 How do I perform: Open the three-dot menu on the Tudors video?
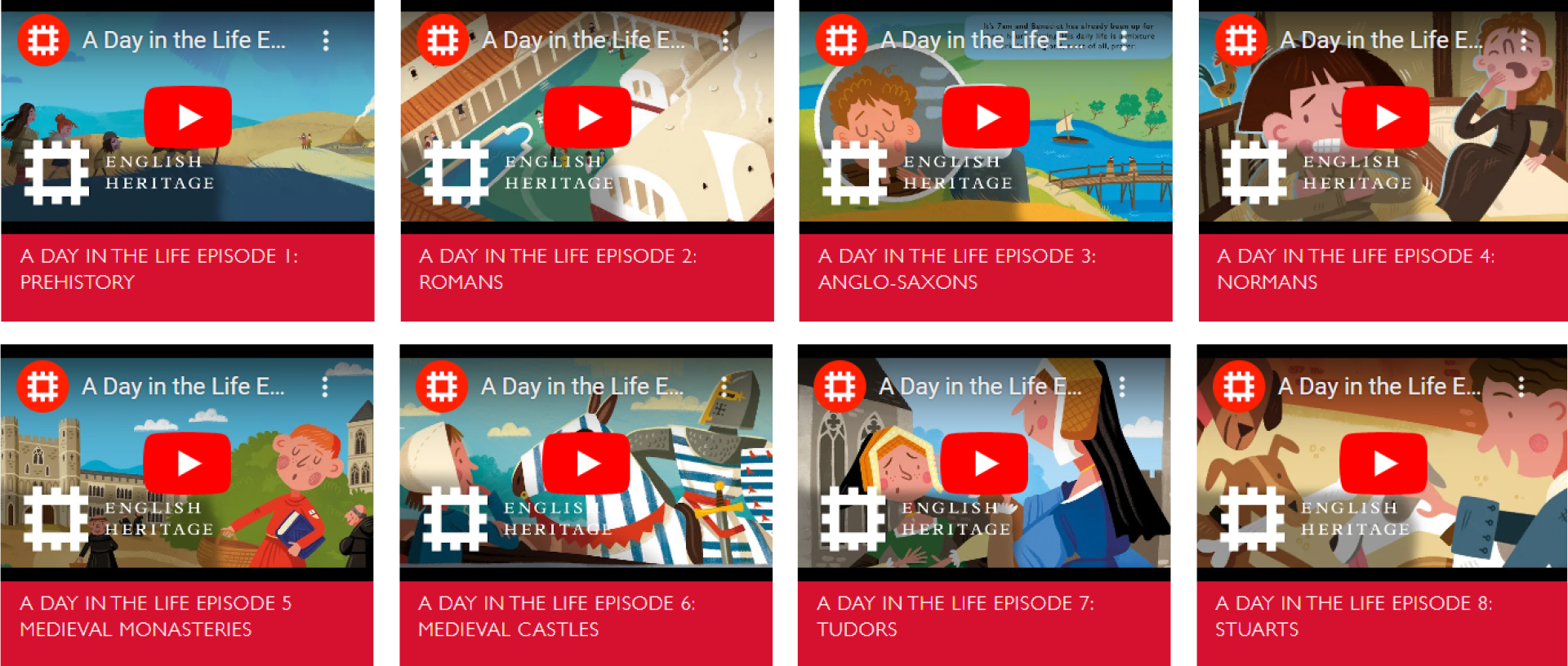pyautogui.click(x=1122, y=386)
